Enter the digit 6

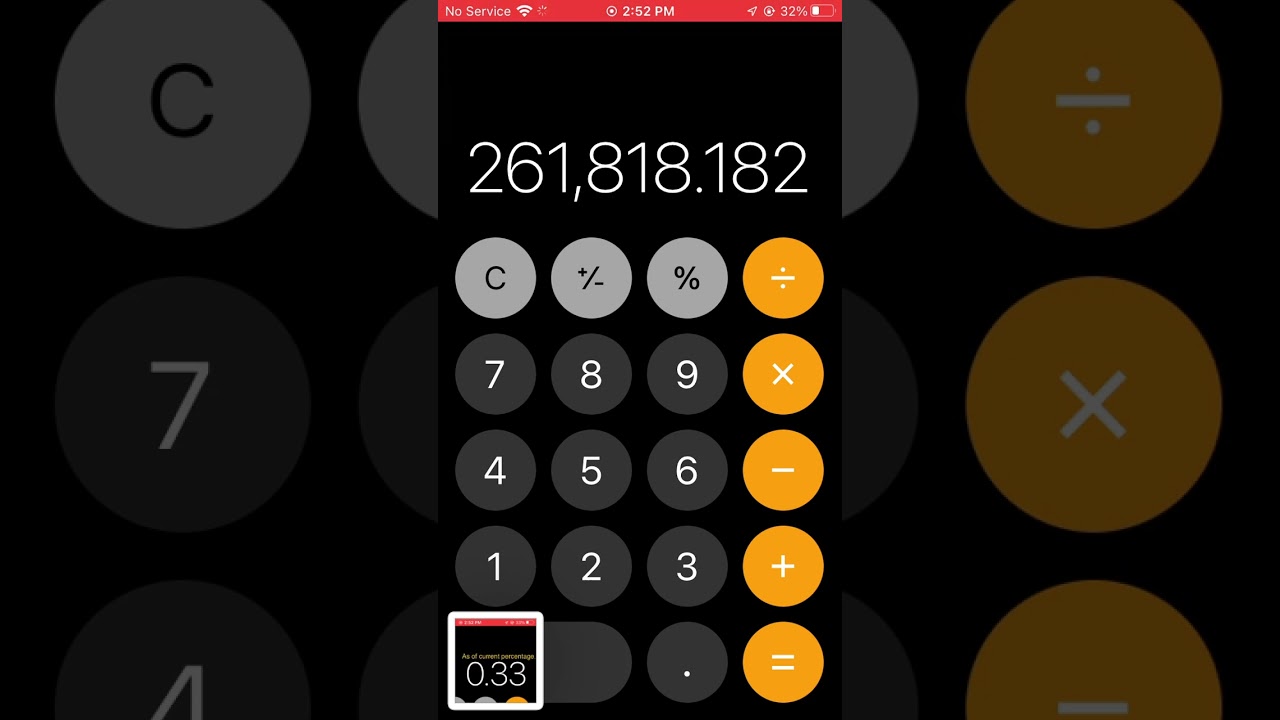click(687, 470)
